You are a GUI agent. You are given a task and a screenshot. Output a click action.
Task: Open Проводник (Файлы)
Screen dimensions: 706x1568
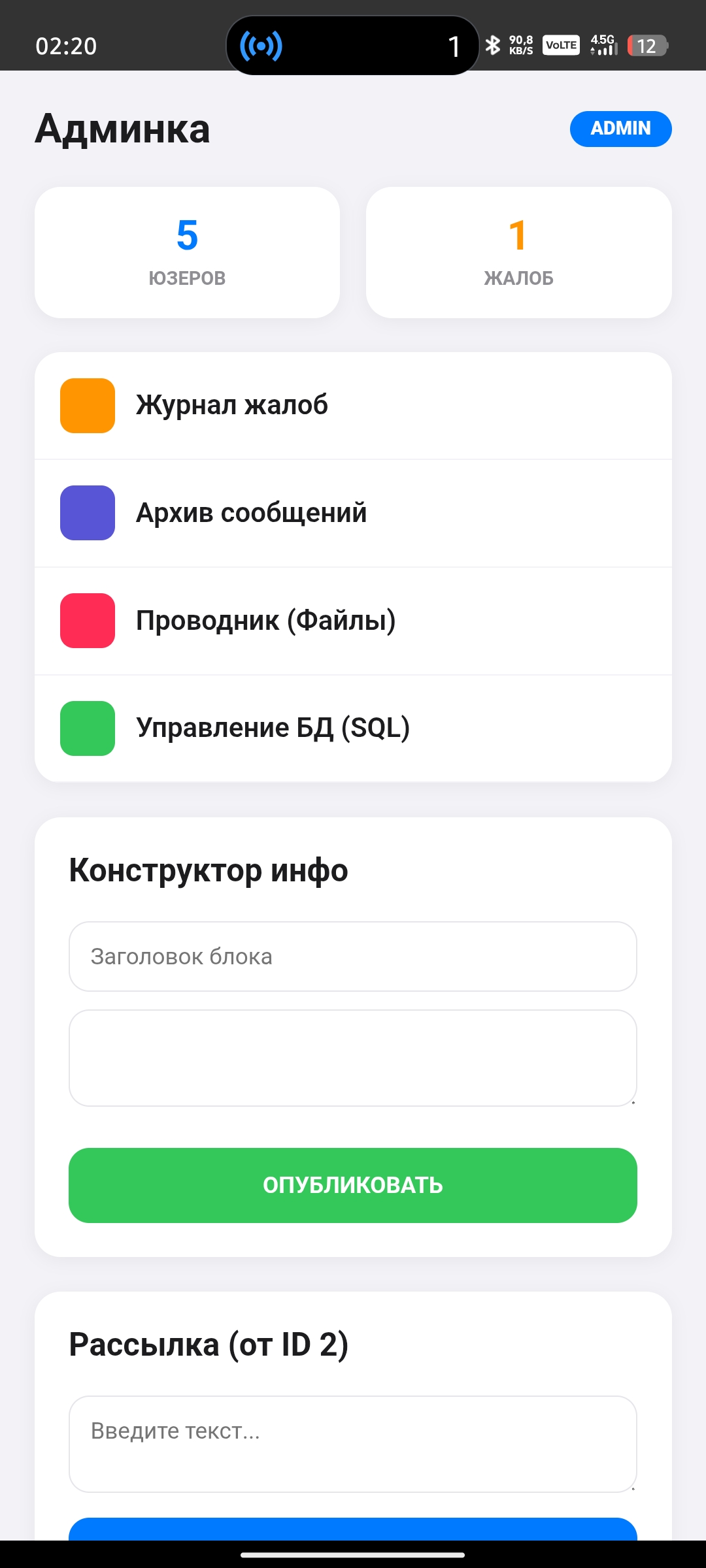pos(353,621)
